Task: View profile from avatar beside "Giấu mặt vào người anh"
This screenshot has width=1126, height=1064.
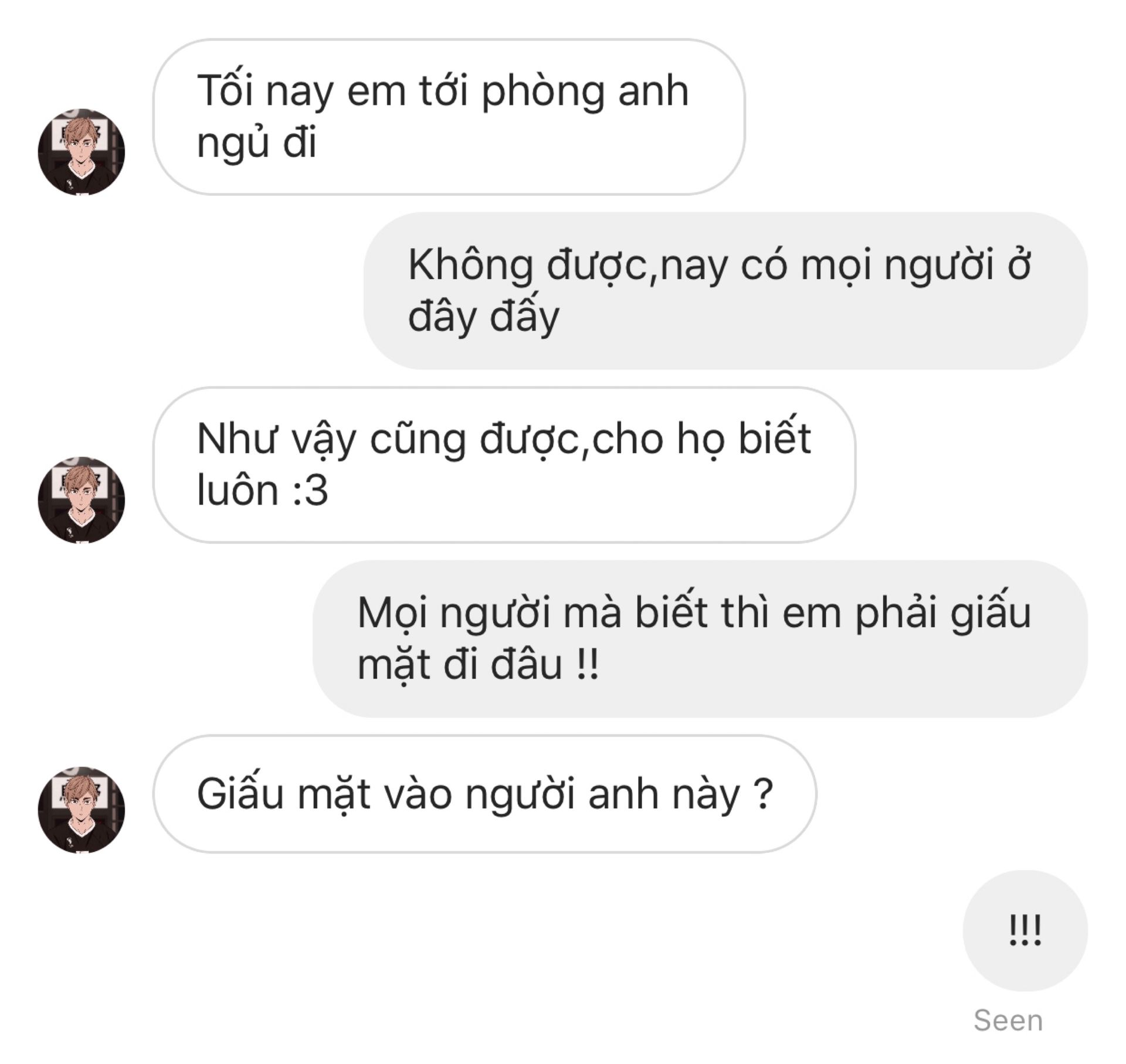Action: coord(82,810)
